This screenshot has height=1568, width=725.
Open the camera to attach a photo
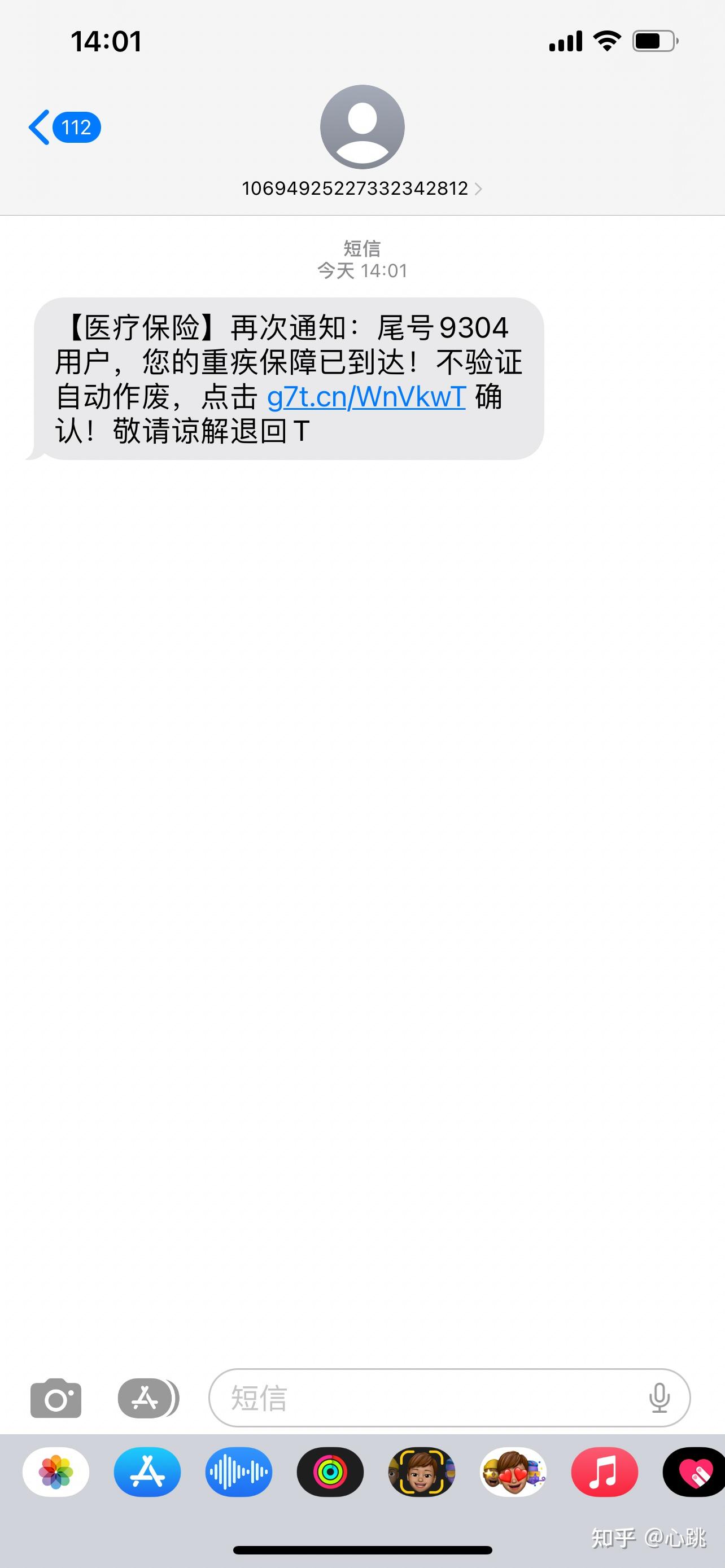(55, 1398)
